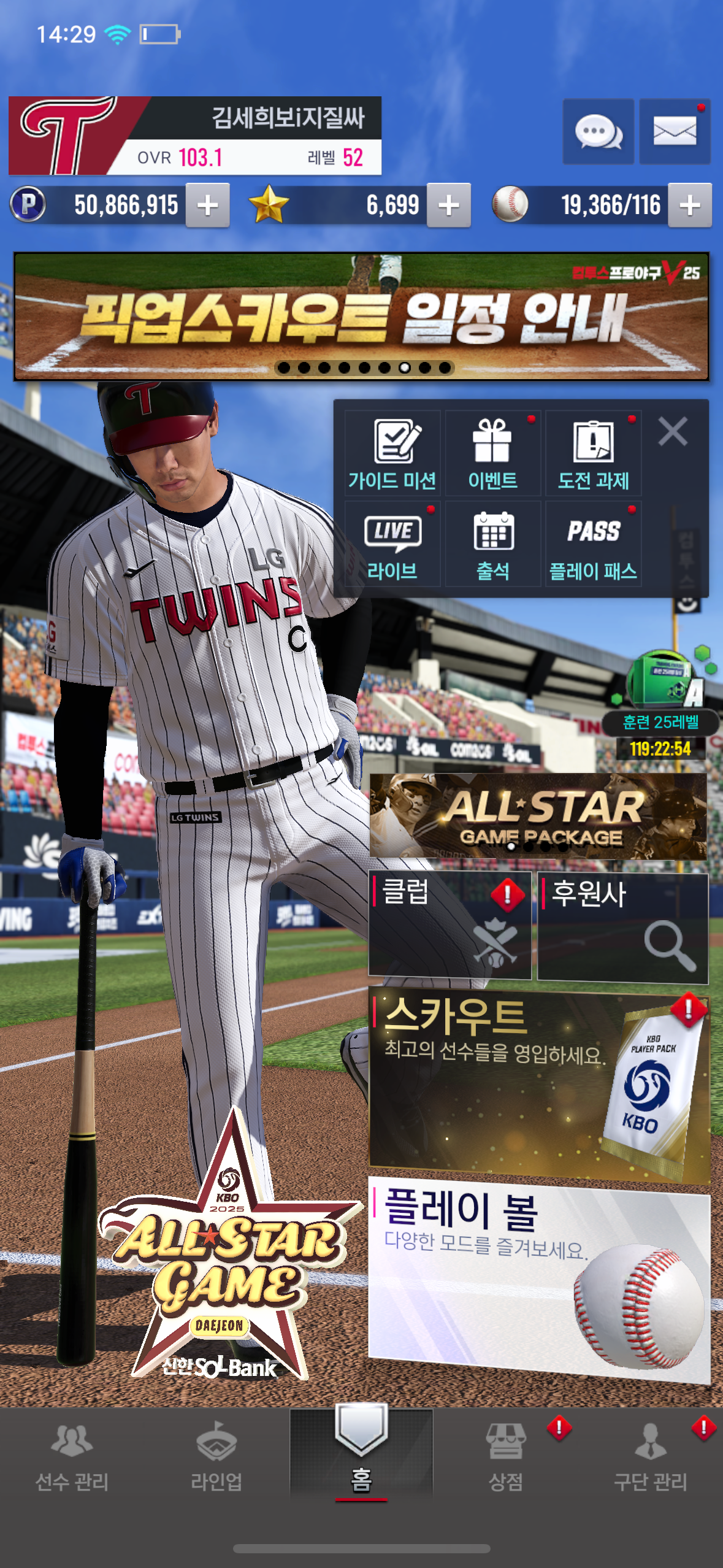Image resolution: width=723 pixels, height=1568 pixels.
Task: Open the 플레이 볼 card
Action: pos(538,1276)
